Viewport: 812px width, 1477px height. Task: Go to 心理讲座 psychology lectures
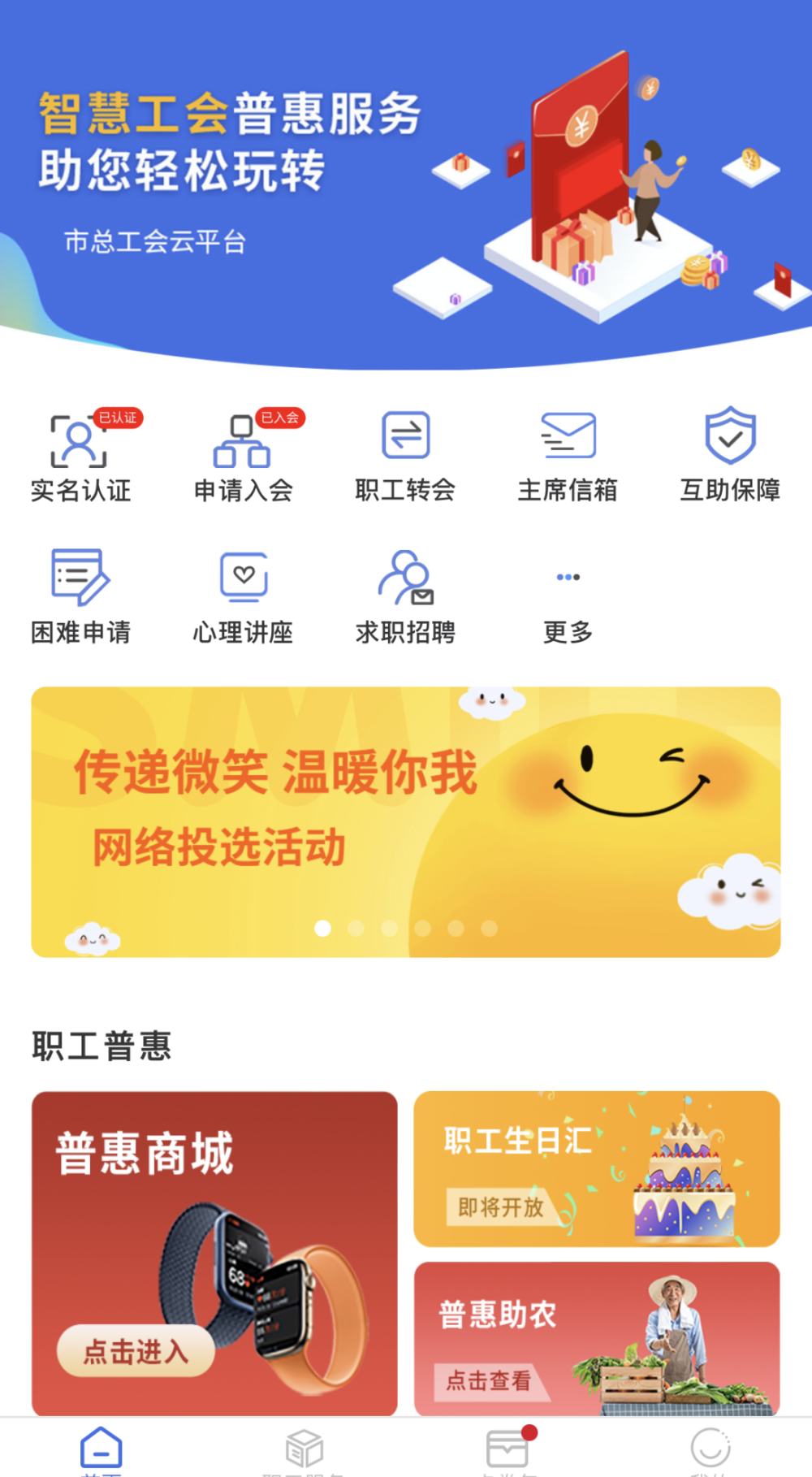[x=243, y=597]
